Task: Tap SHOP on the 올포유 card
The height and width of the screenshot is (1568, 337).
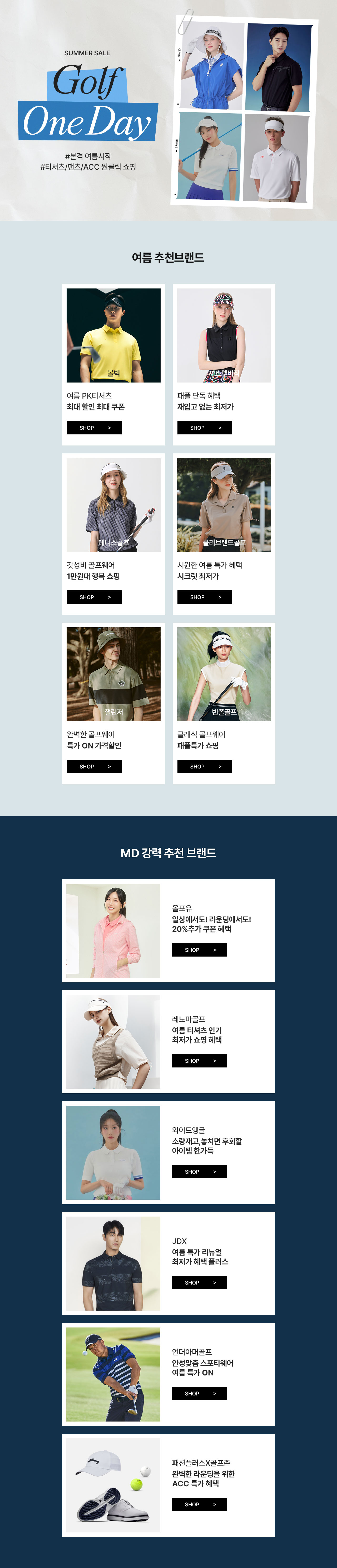Action: coord(199,949)
